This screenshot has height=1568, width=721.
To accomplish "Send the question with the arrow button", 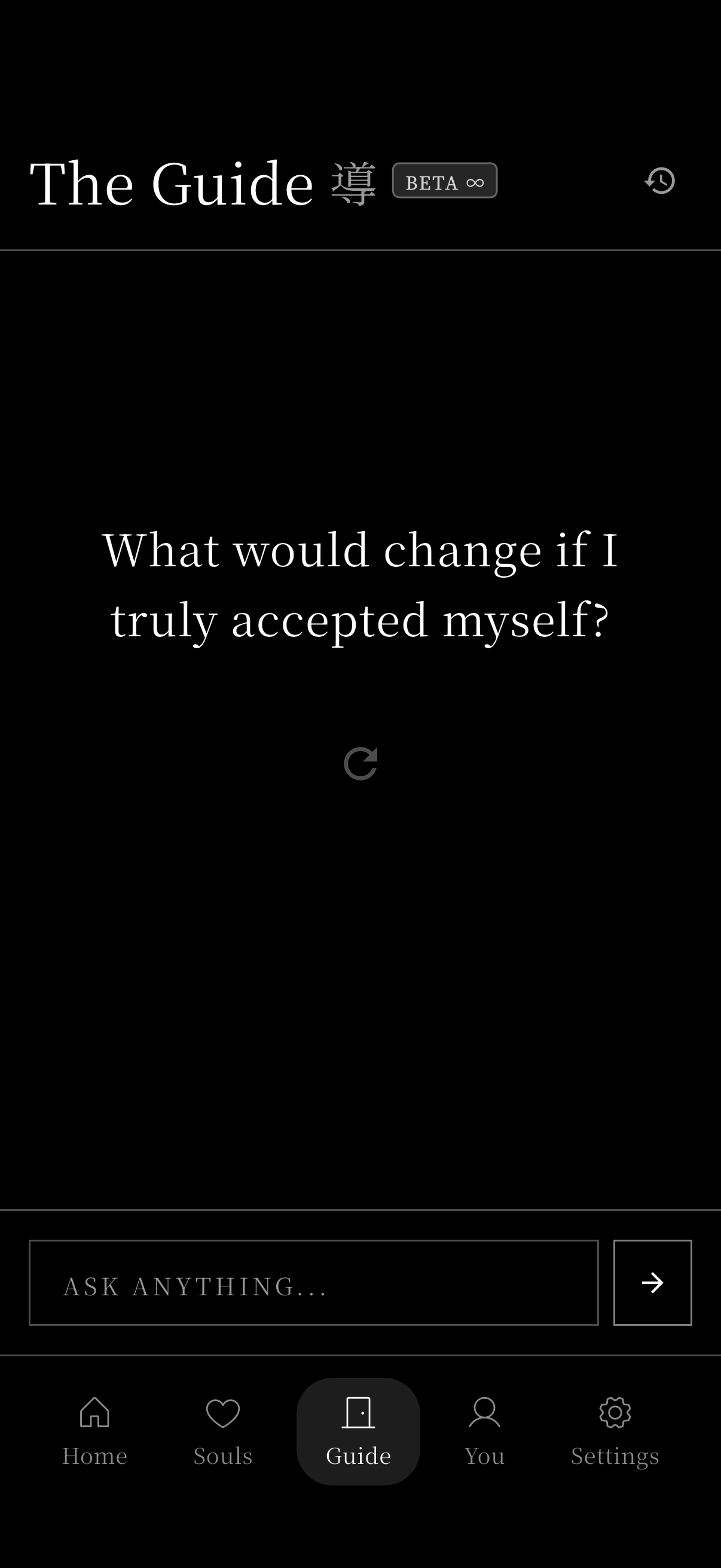I will 652,1283.
